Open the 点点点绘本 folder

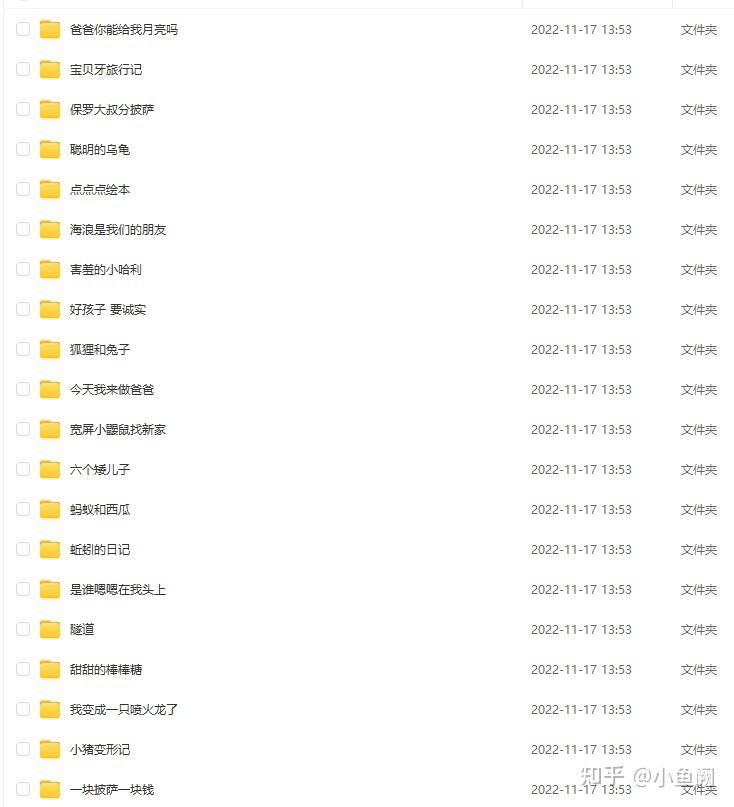(99, 190)
